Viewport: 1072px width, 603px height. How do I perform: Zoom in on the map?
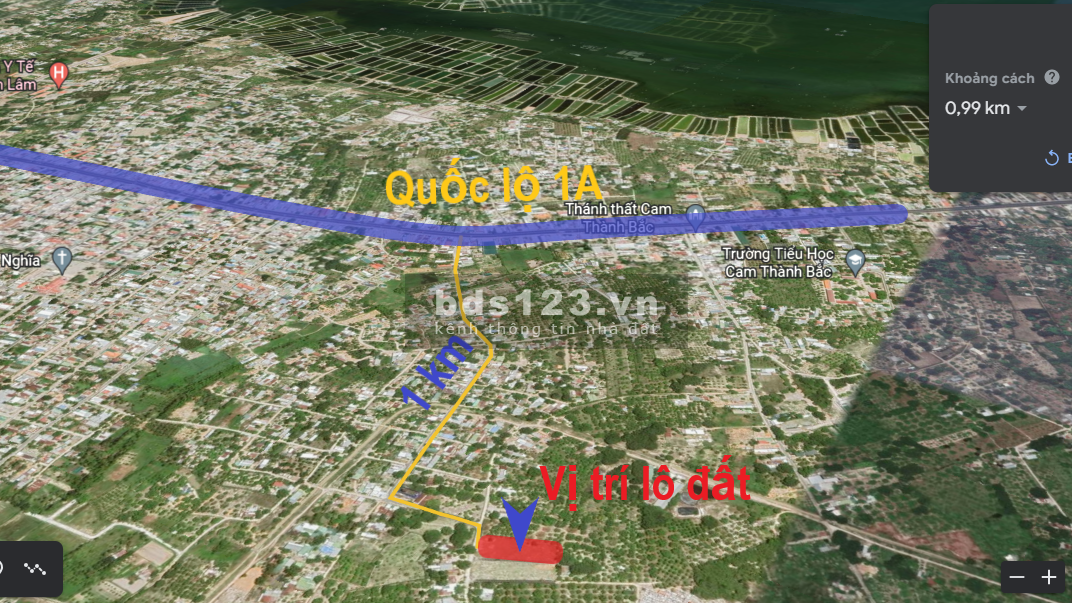click(x=1049, y=577)
